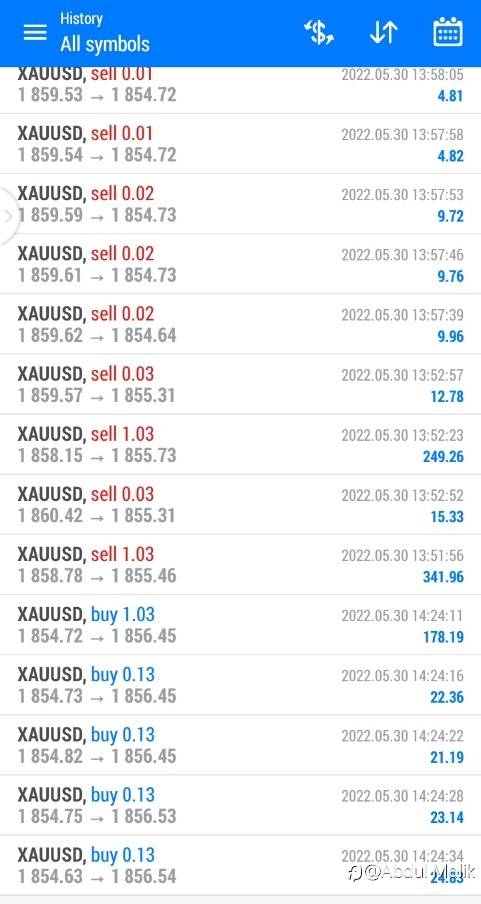Open the sell 1.03 trade with 341.96 profit
This screenshot has height=904, width=481.
click(240, 565)
